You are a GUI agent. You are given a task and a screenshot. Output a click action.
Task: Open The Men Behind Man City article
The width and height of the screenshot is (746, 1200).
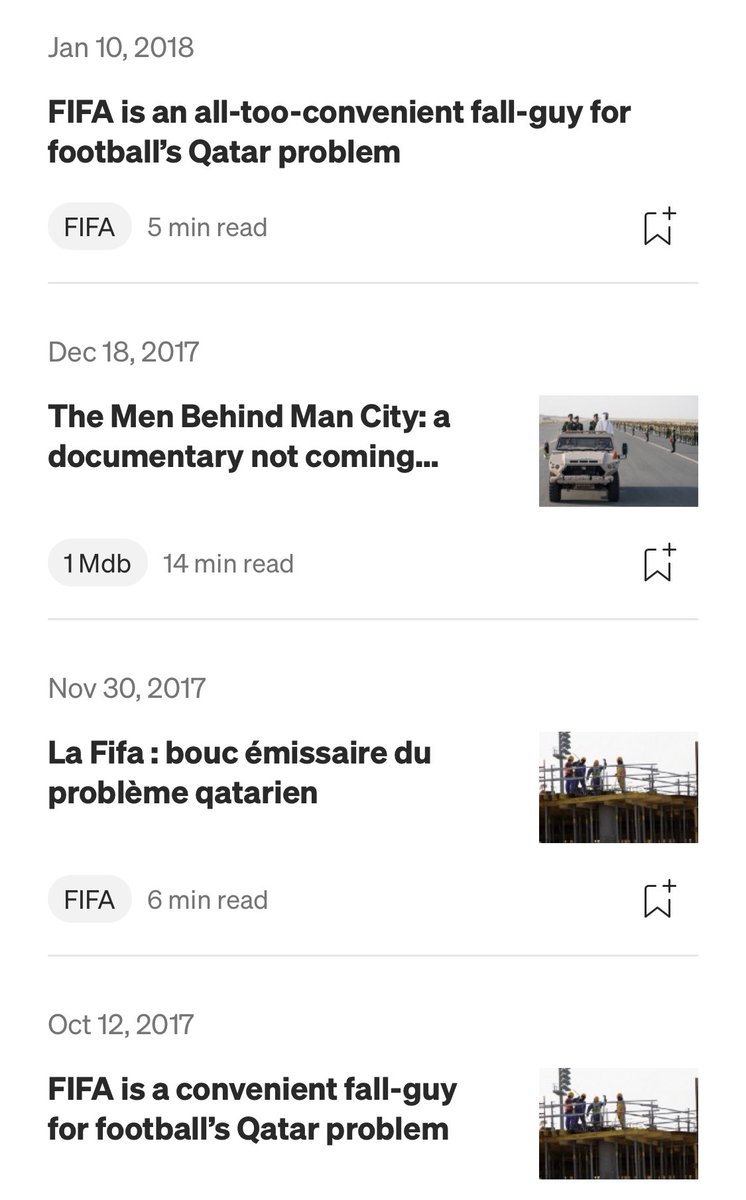249,437
